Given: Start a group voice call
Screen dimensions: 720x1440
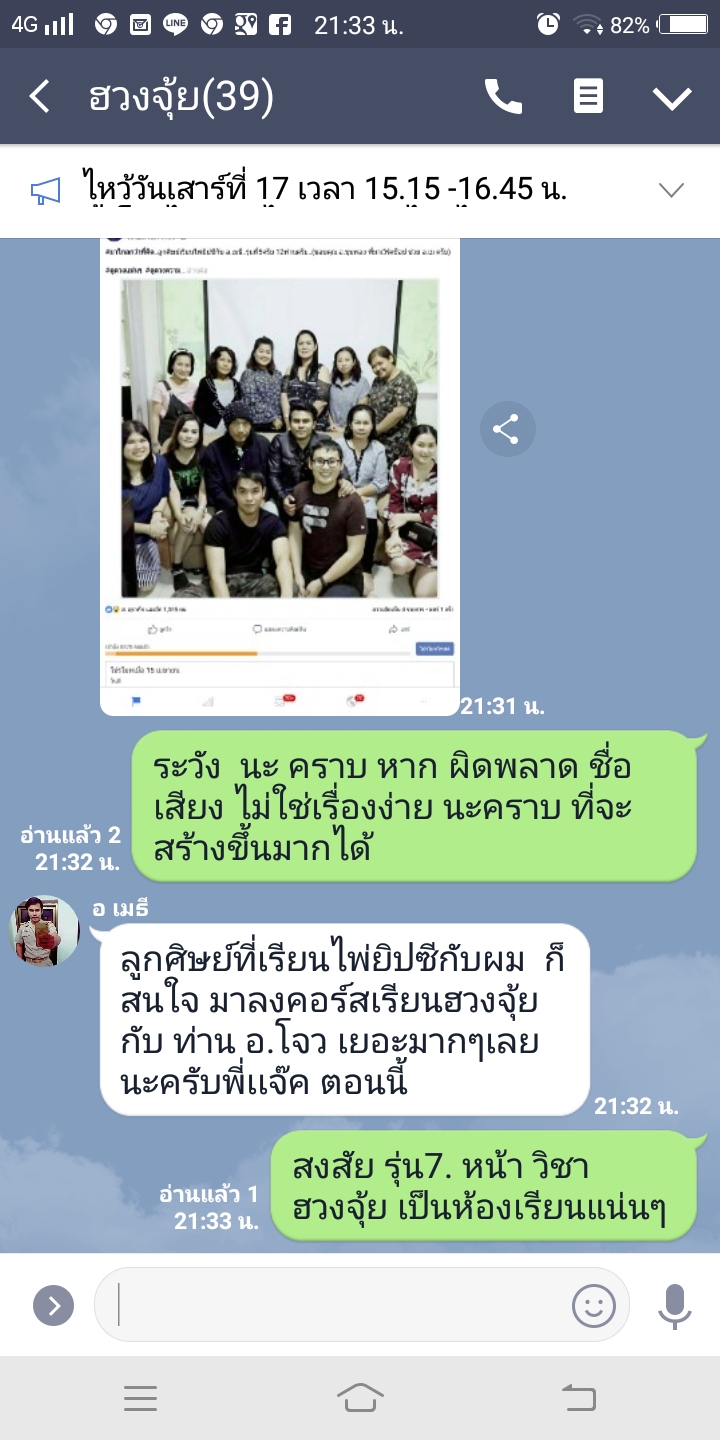Looking at the screenshot, I should click(x=503, y=97).
